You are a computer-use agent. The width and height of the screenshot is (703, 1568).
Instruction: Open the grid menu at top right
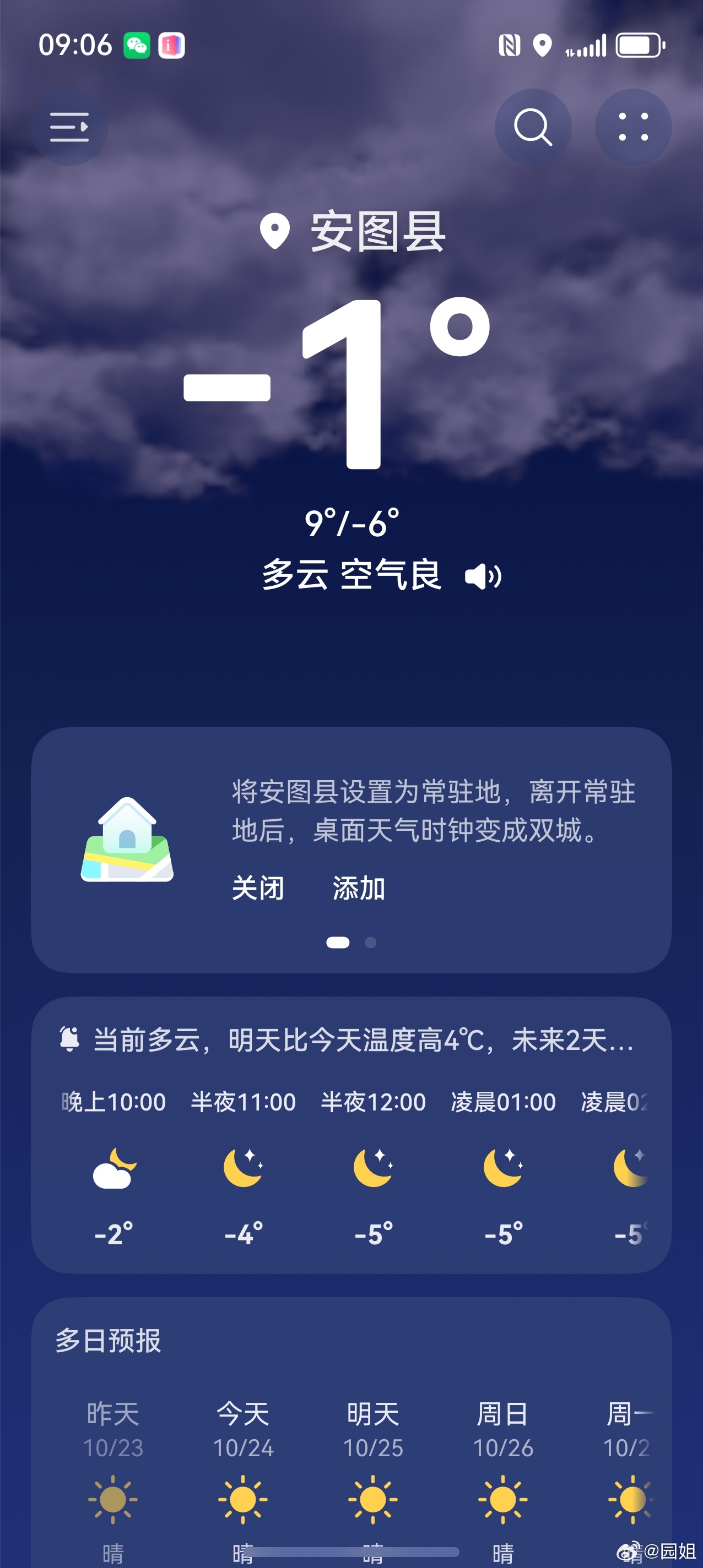(632, 126)
